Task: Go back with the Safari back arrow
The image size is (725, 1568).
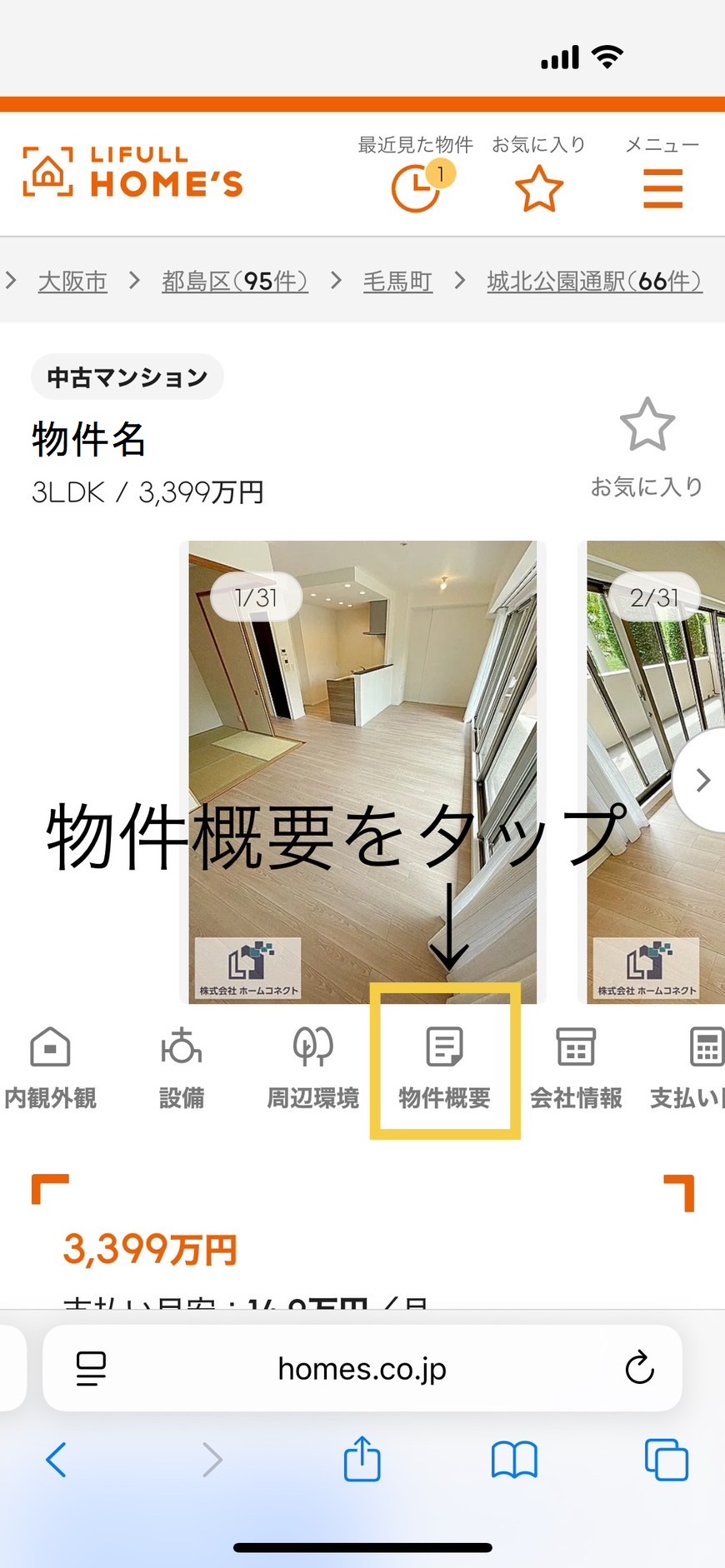Action: [x=56, y=1460]
